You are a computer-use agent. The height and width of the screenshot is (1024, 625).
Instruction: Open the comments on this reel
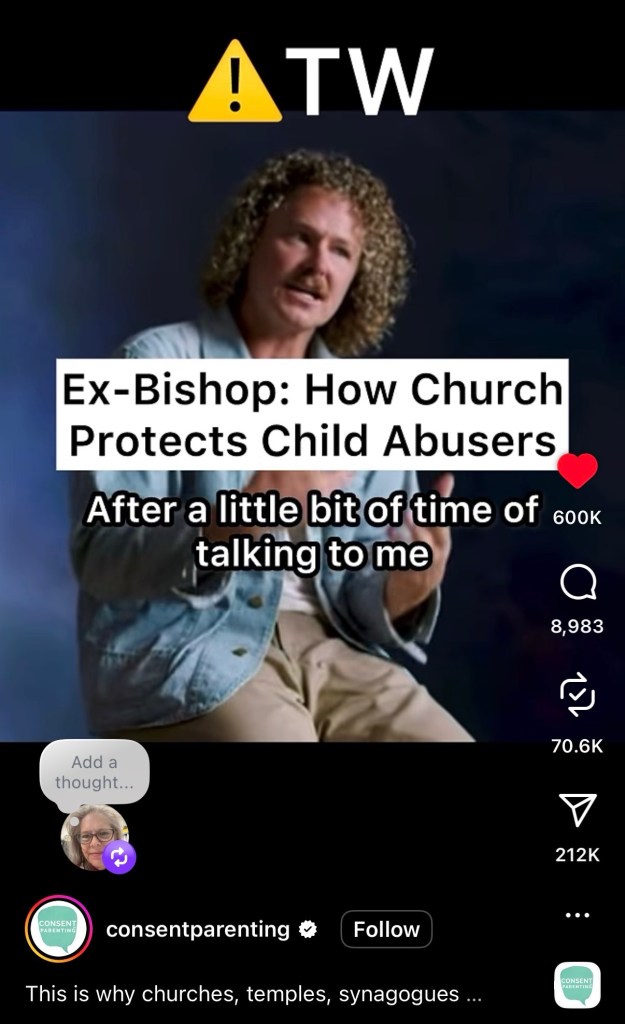[577, 581]
